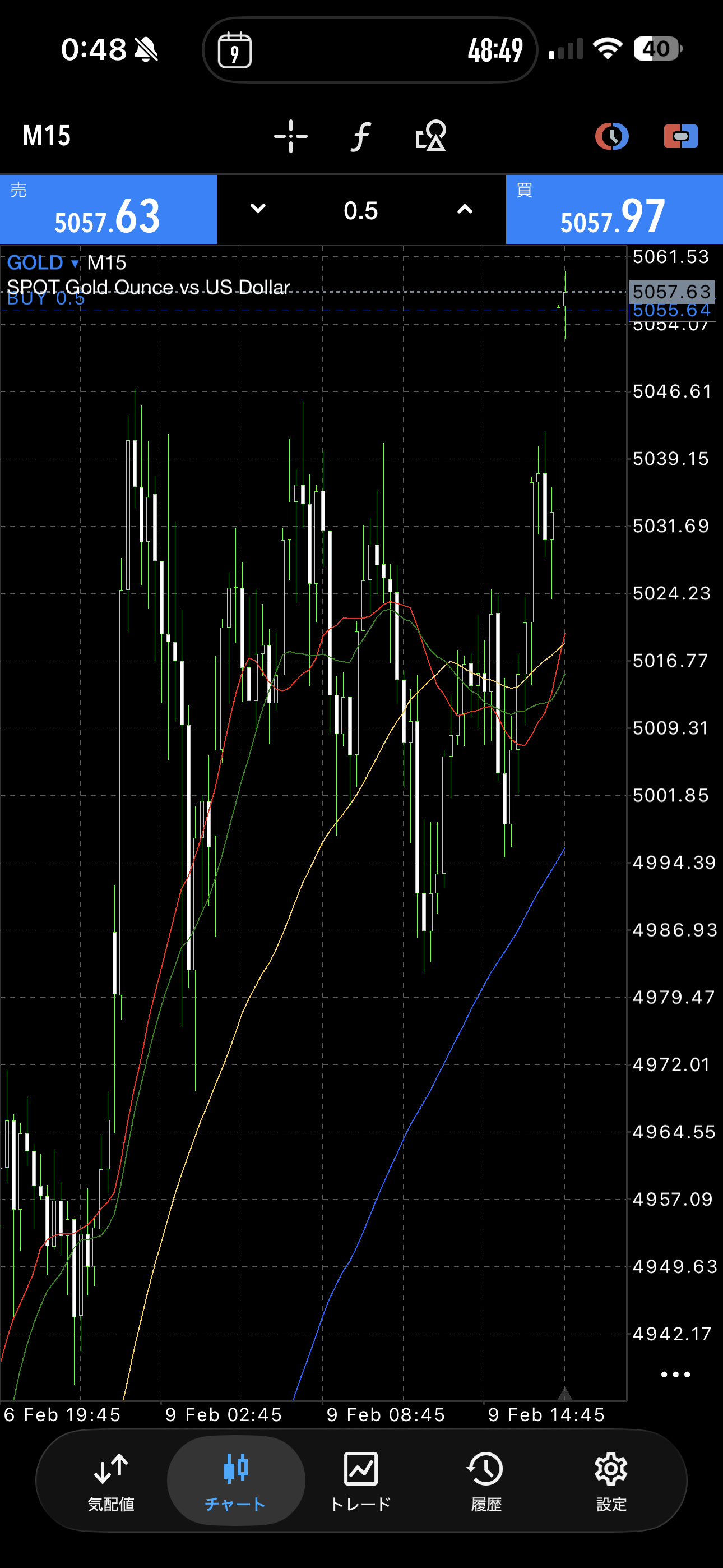
Task: Go to the トレード trade tab
Action: [x=361, y=1481]
